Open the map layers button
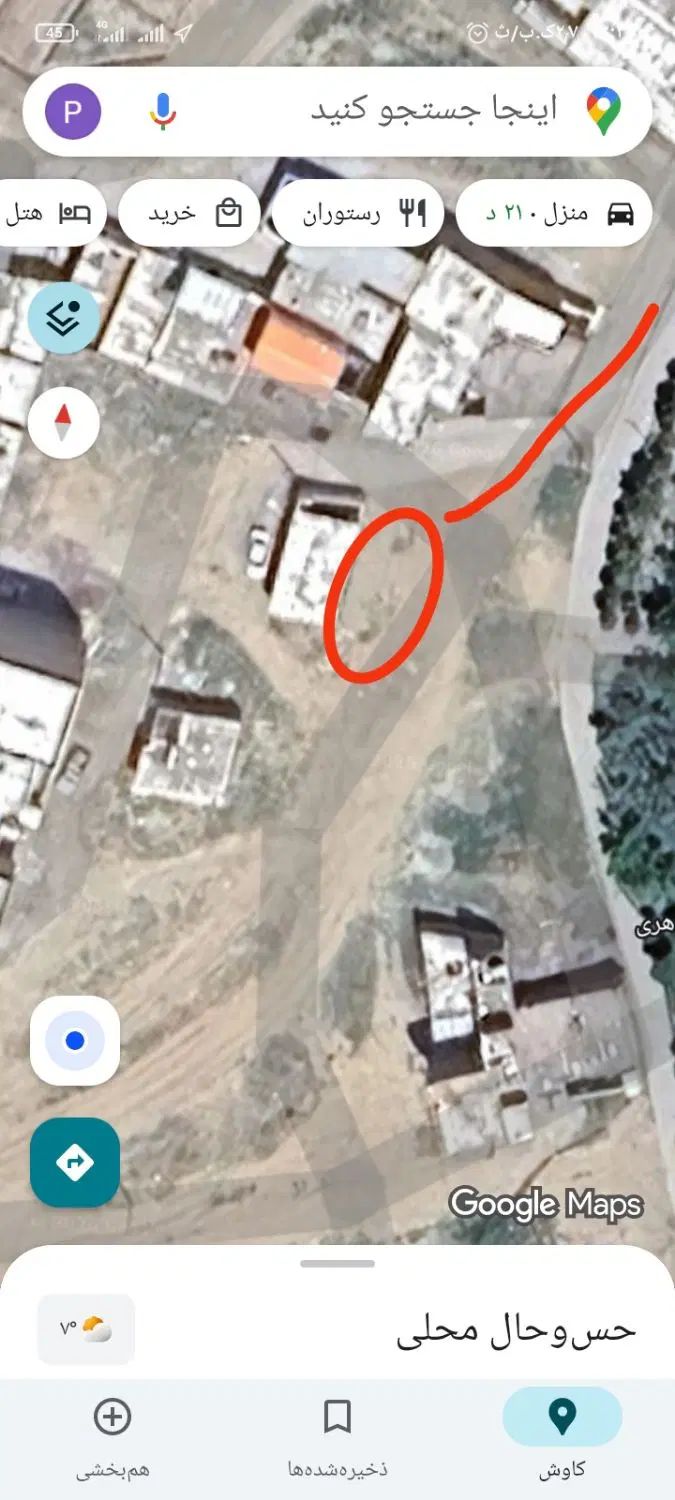The width and height of the screenshot is (675, 1500). pos(64,318)
